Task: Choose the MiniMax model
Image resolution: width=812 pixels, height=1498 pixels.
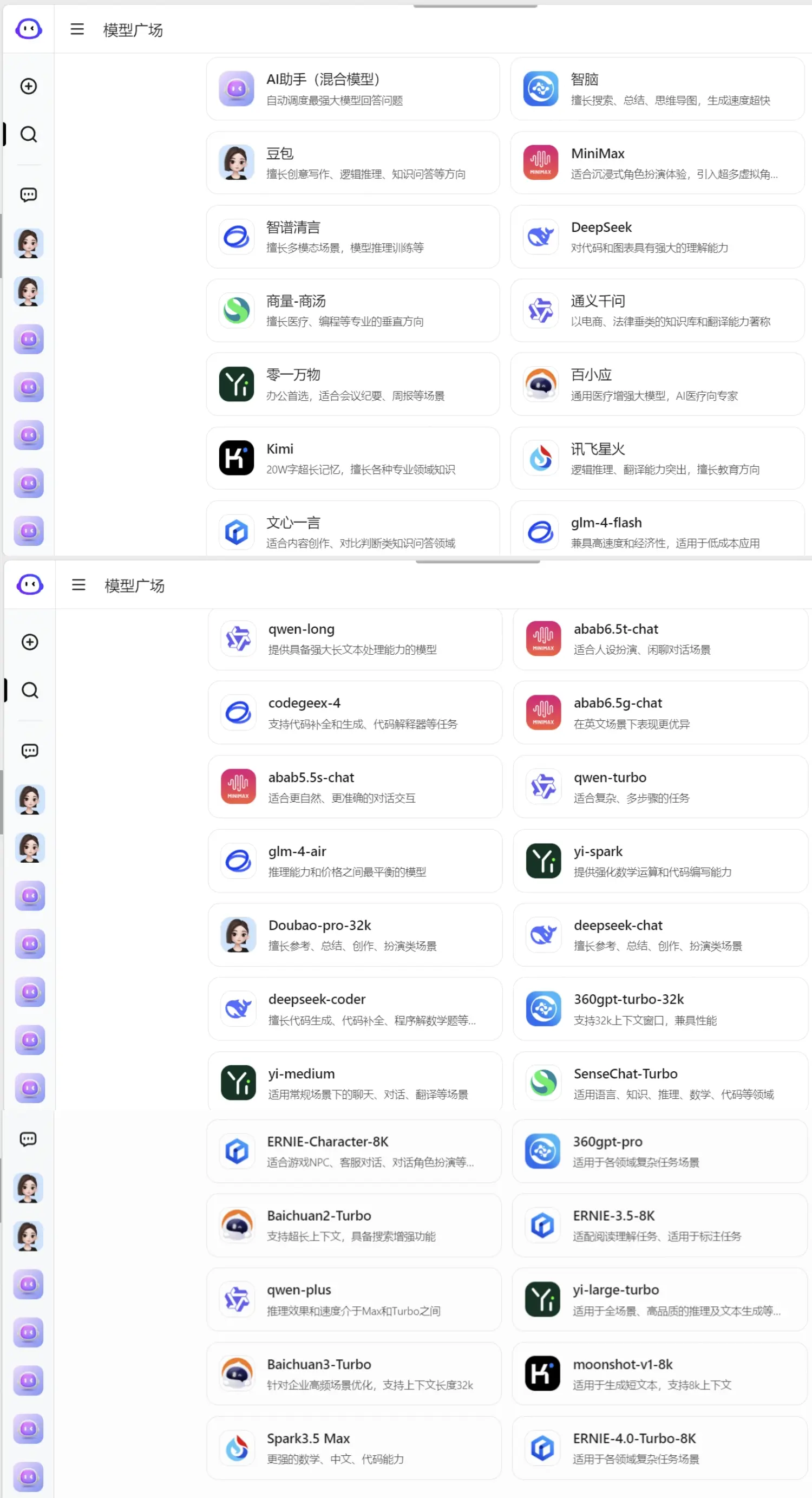Action: click(x=657, y=163)
